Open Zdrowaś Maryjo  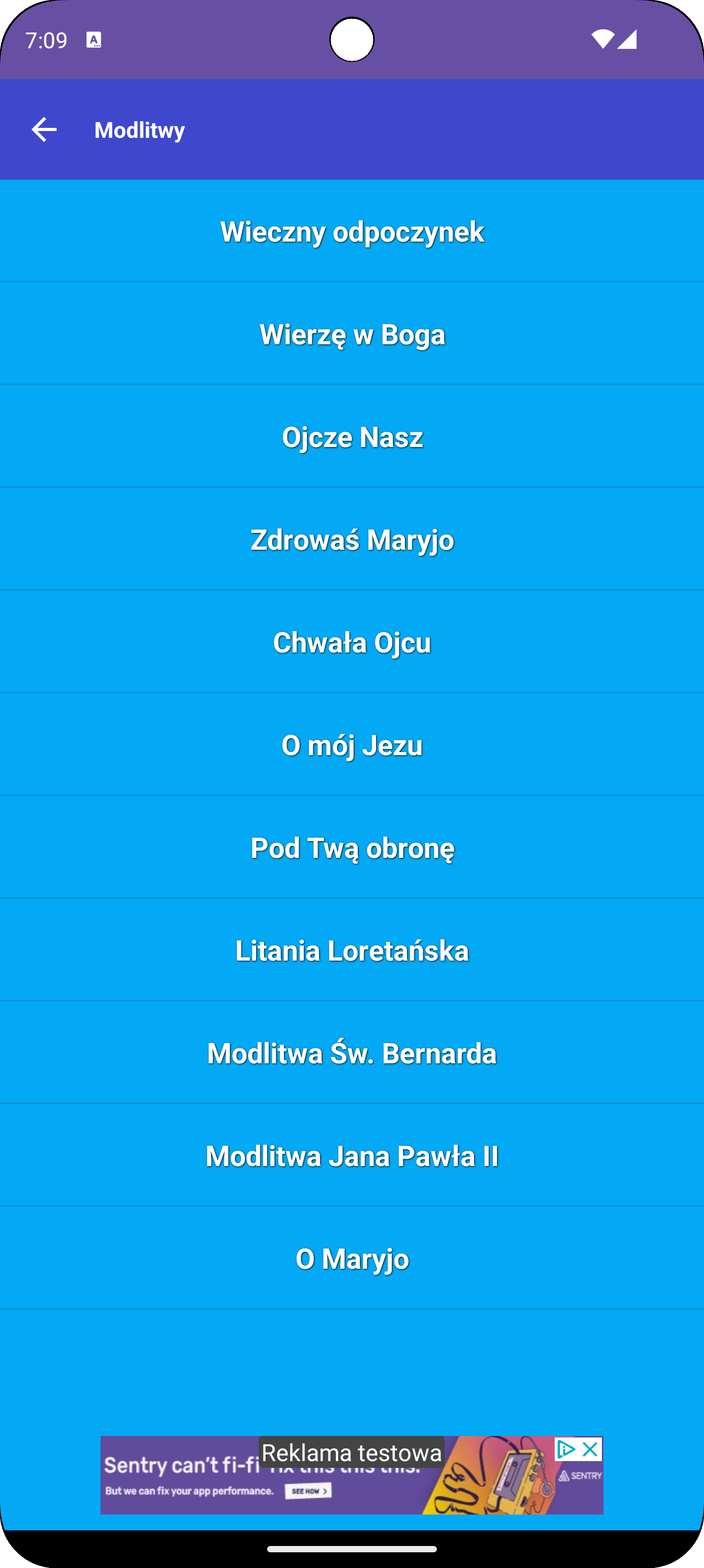pyautogui.click(x=351, y=540)
